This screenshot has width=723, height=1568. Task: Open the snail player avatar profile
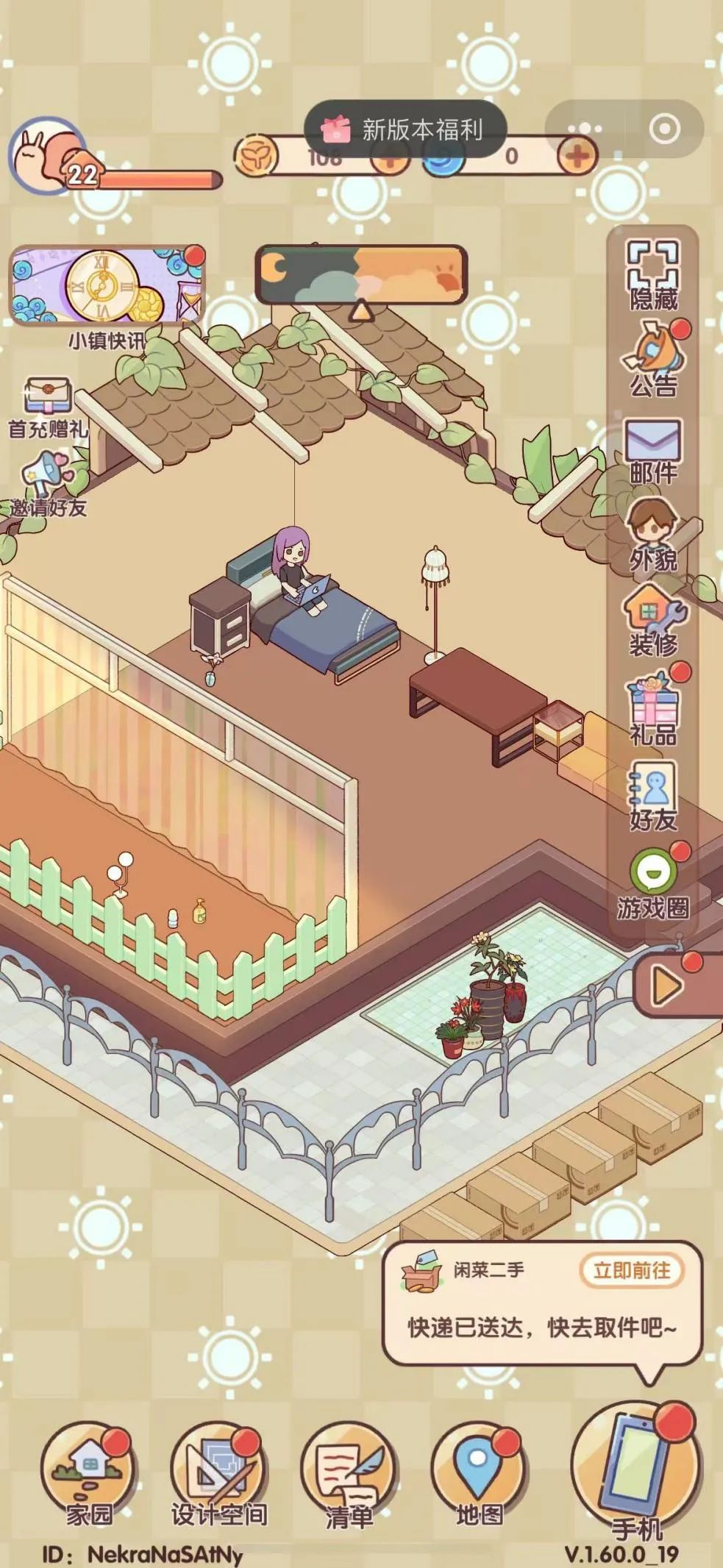click(46, 156)
